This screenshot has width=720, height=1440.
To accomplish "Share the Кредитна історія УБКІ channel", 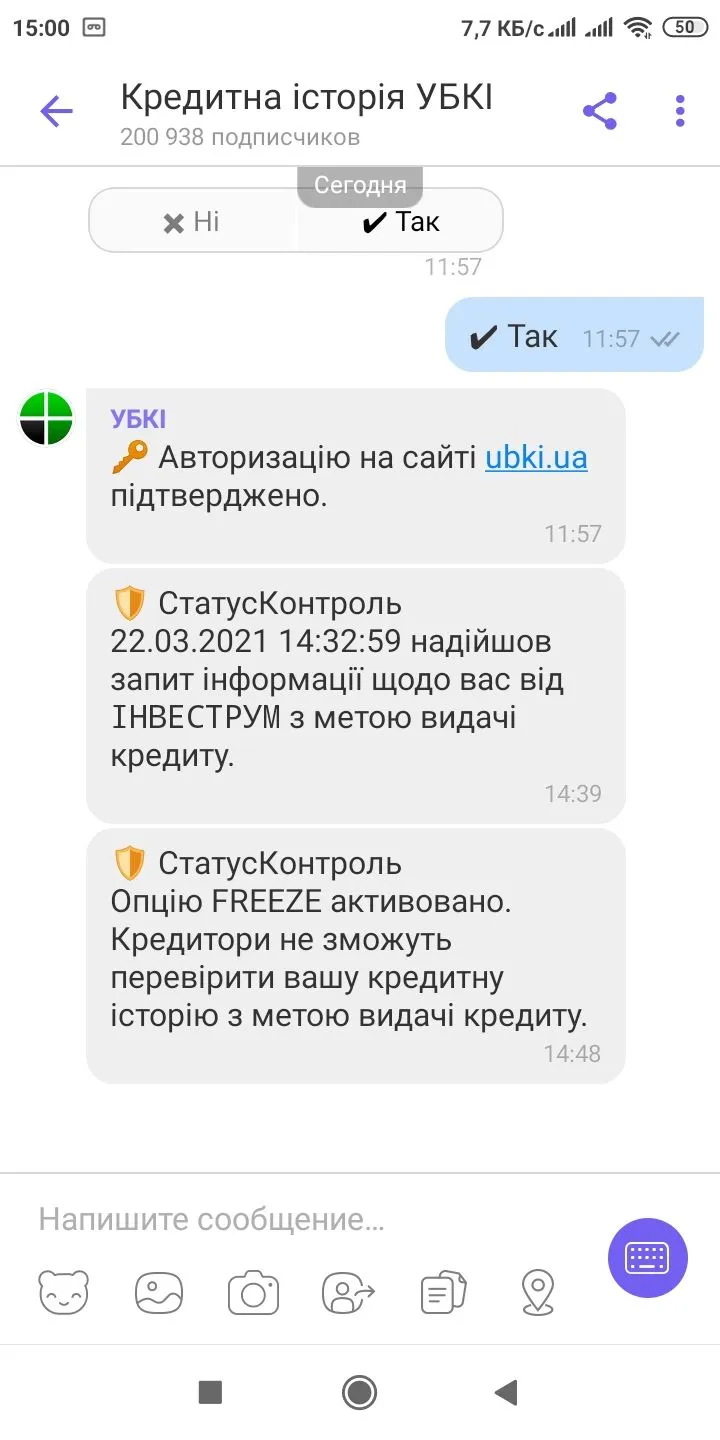I will [x=600, y=111].
